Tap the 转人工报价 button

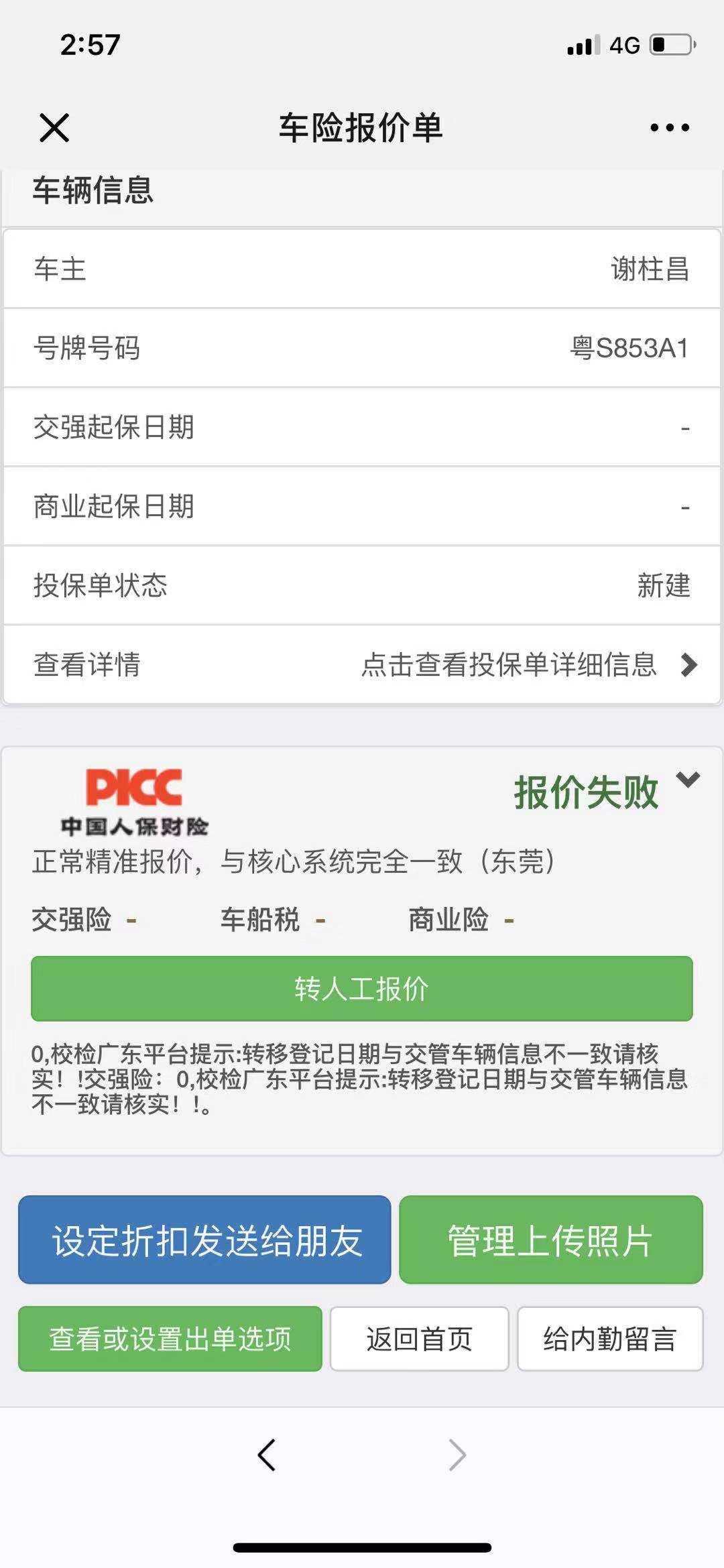coord(362,989)
